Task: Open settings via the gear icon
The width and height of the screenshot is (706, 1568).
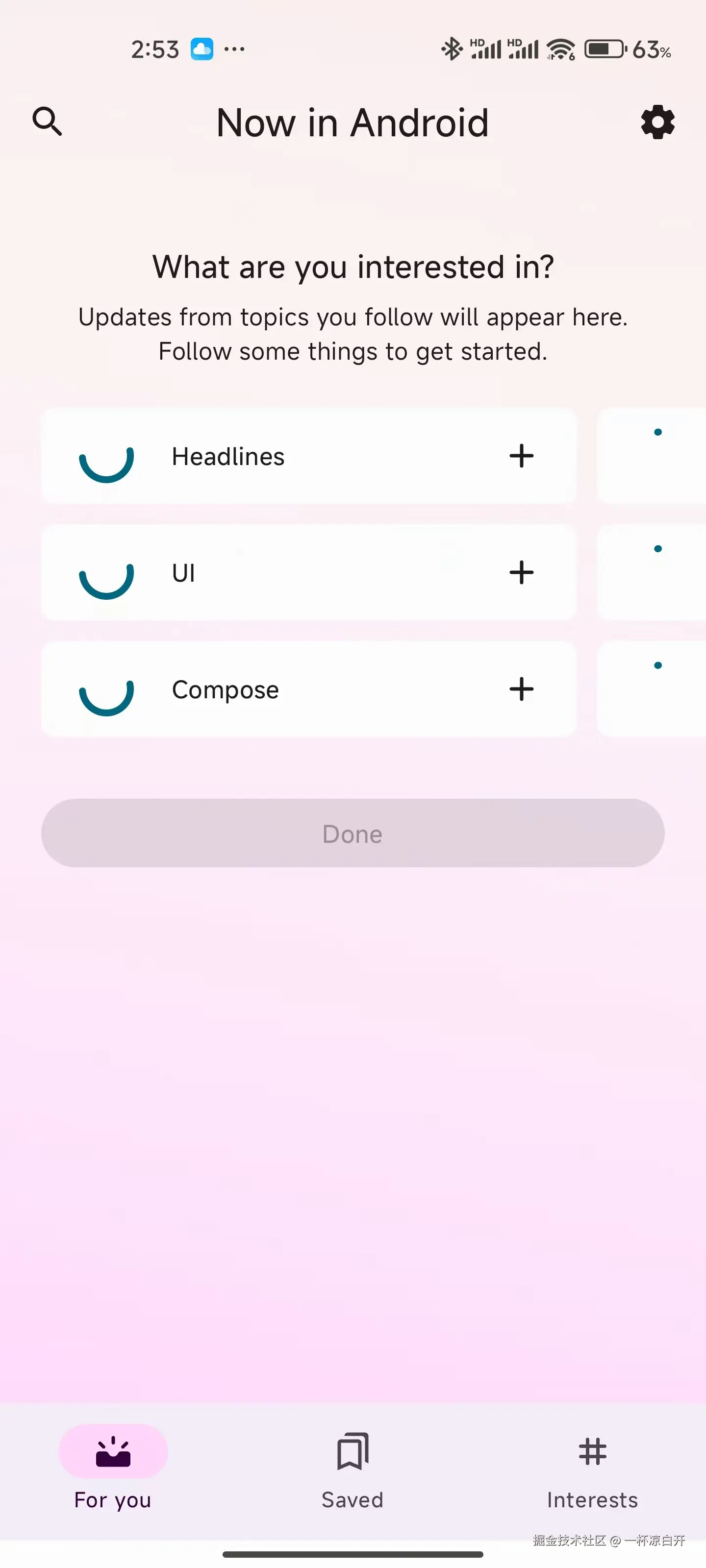Action: click(x=657, y=122)
